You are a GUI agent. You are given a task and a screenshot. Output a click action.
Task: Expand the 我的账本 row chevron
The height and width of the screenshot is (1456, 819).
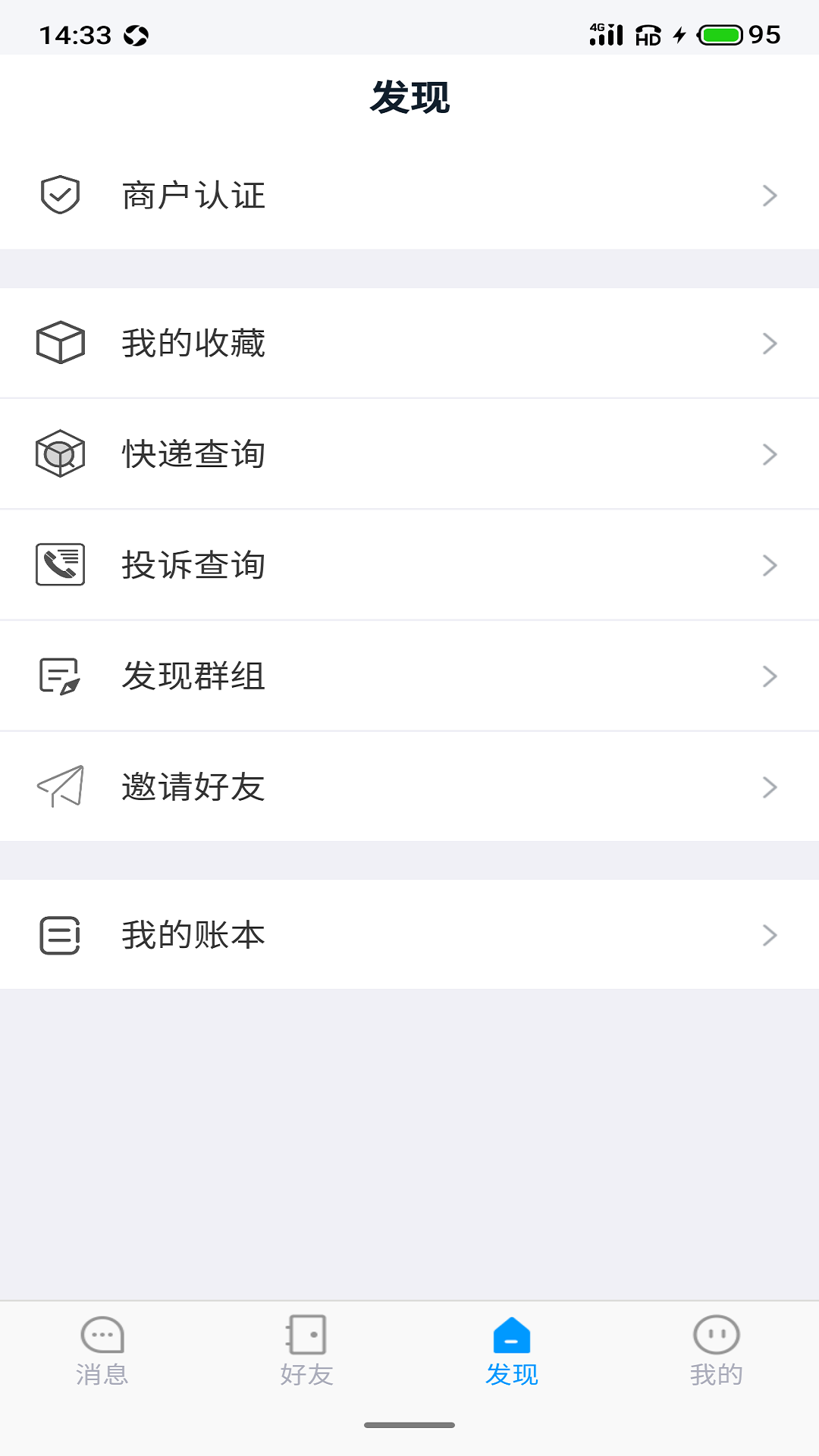click(770, 934)
